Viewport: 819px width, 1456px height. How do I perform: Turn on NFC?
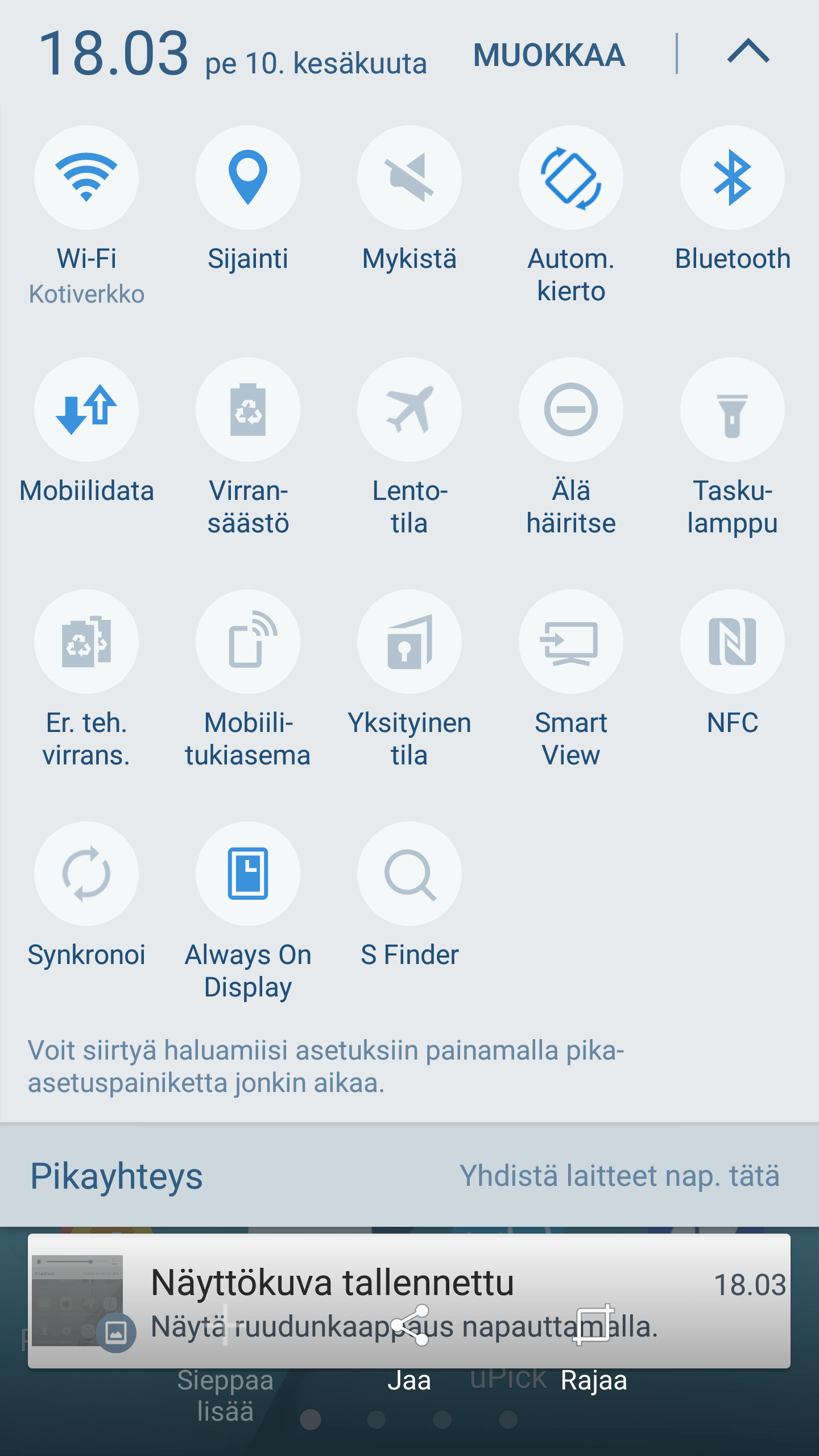point(733,642)
